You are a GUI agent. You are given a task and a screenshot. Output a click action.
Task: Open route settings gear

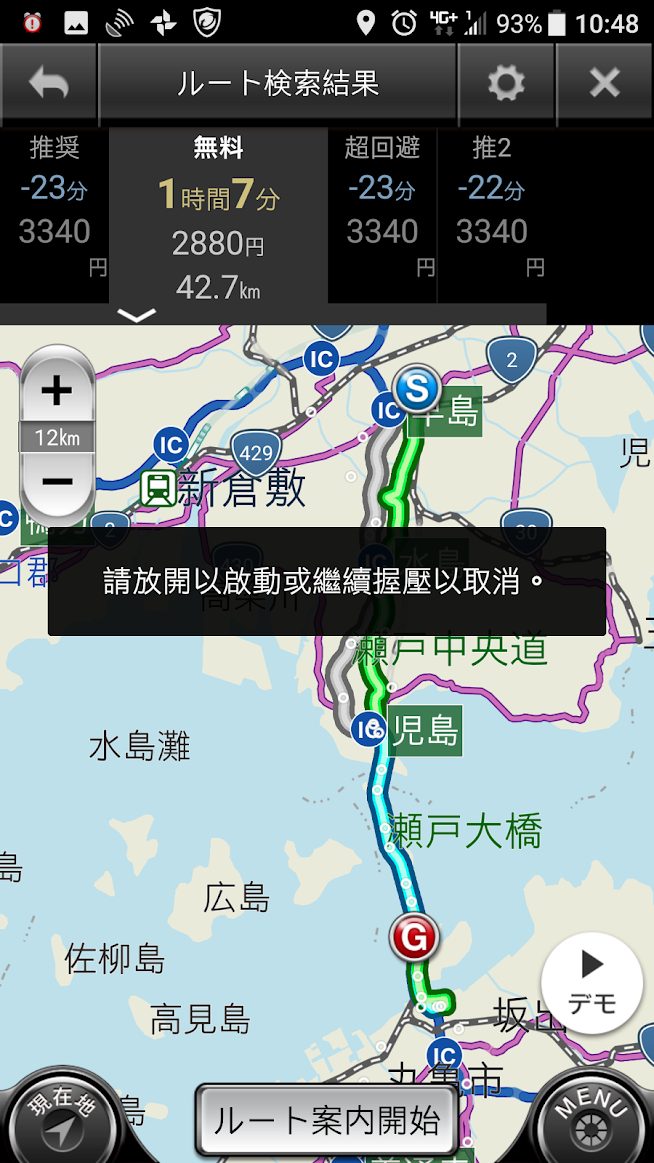[506, 84]
